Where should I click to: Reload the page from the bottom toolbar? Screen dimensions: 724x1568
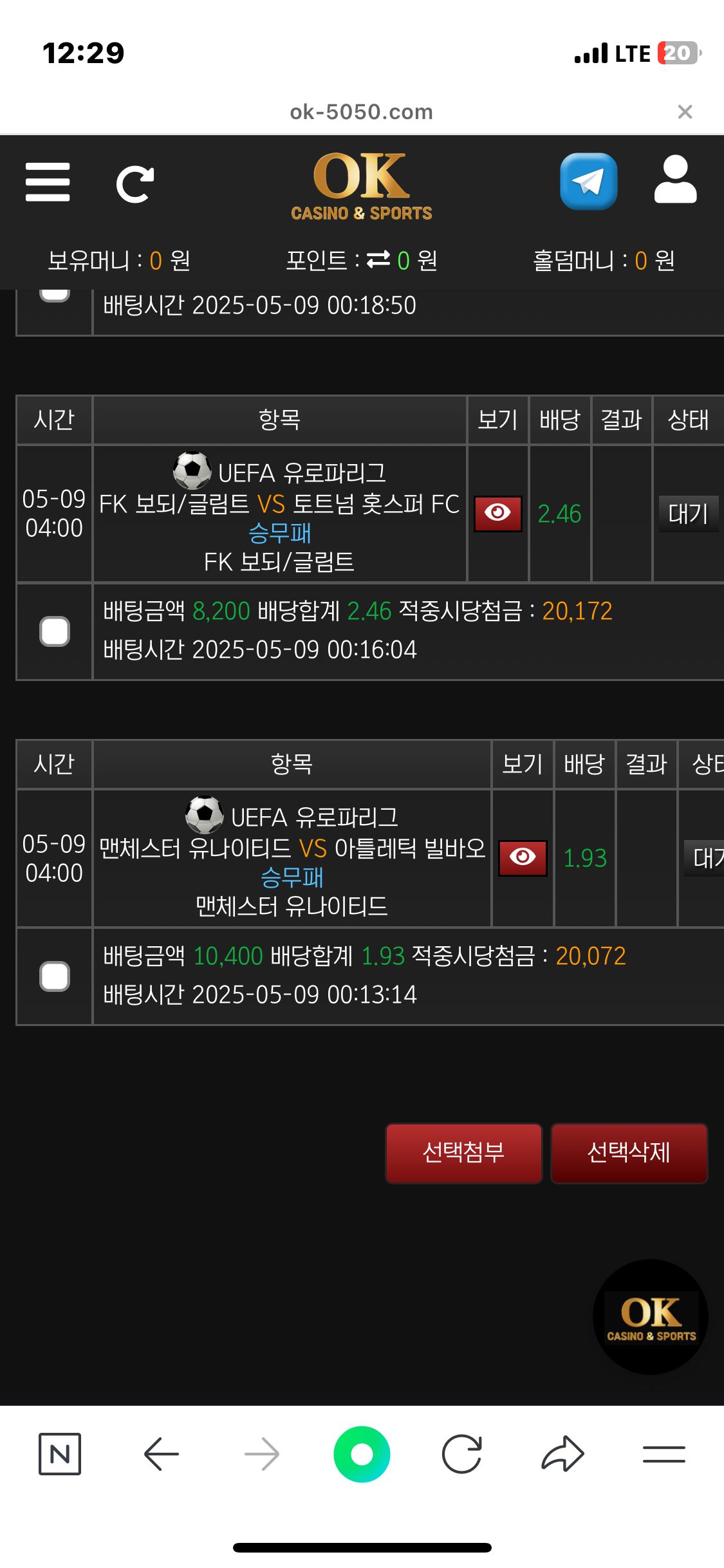click(462, 1454)
